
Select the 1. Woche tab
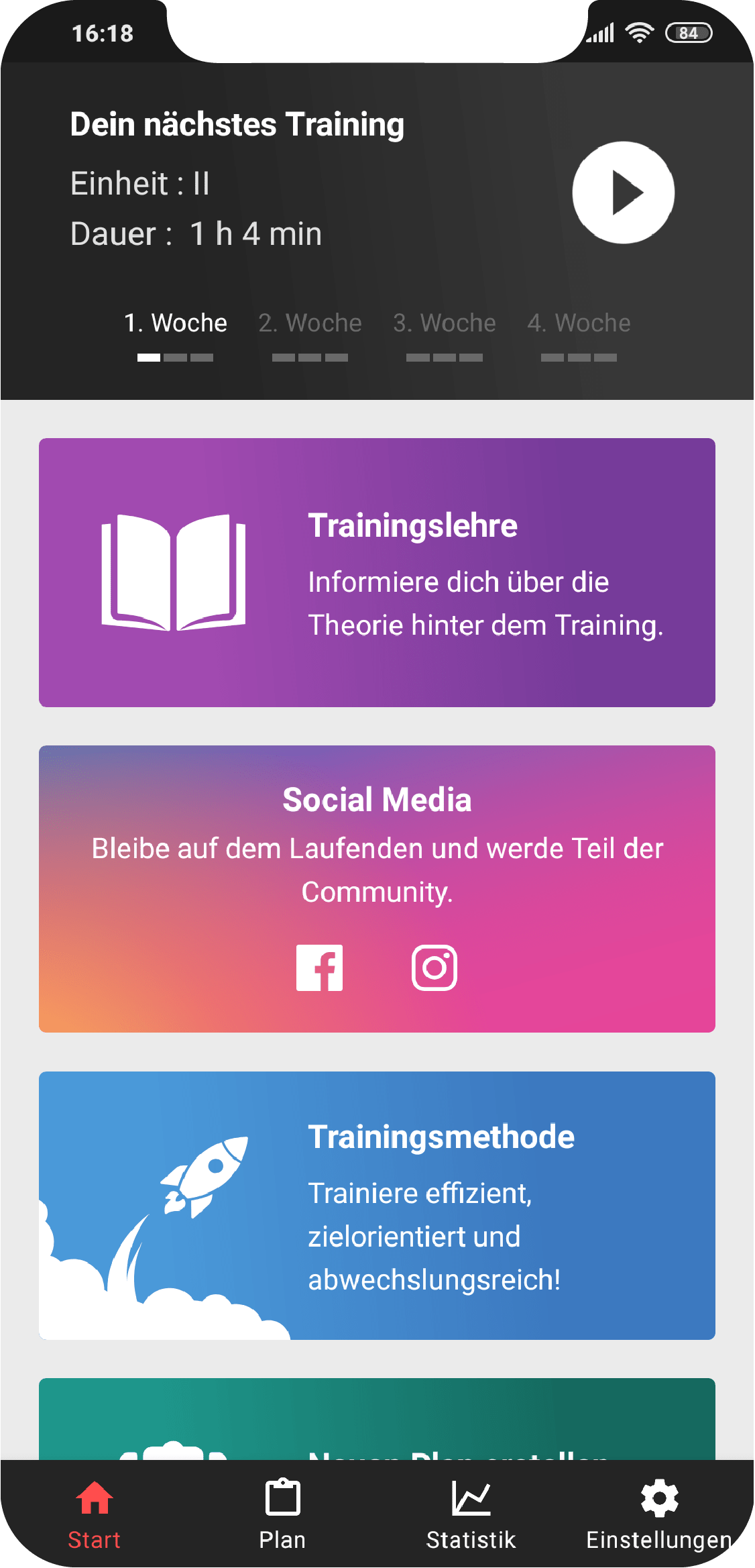coord(176,334)
